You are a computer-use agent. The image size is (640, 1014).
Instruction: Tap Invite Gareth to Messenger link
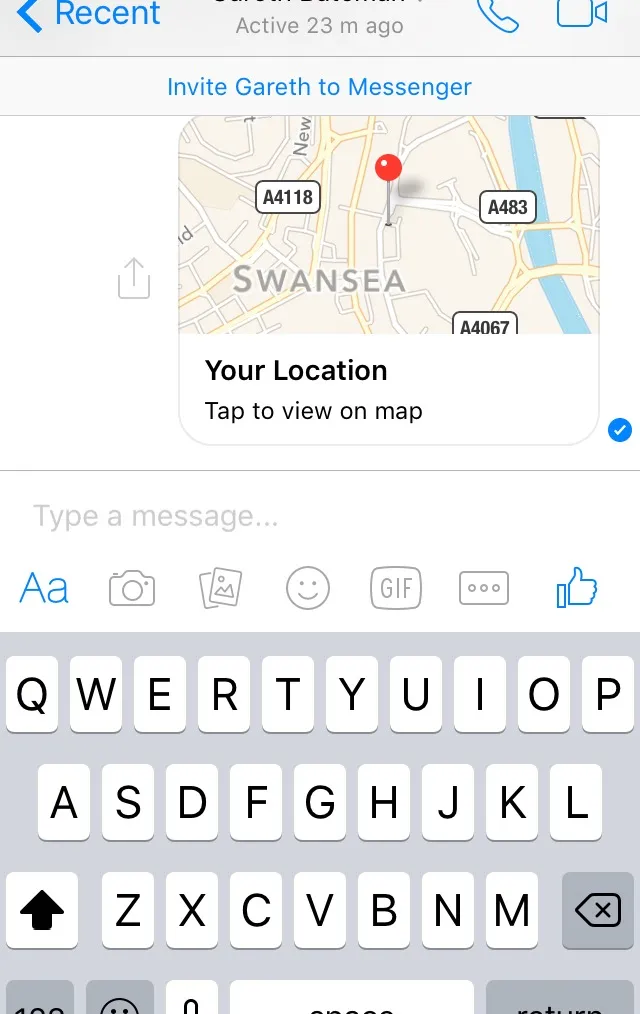coord(319,87)
